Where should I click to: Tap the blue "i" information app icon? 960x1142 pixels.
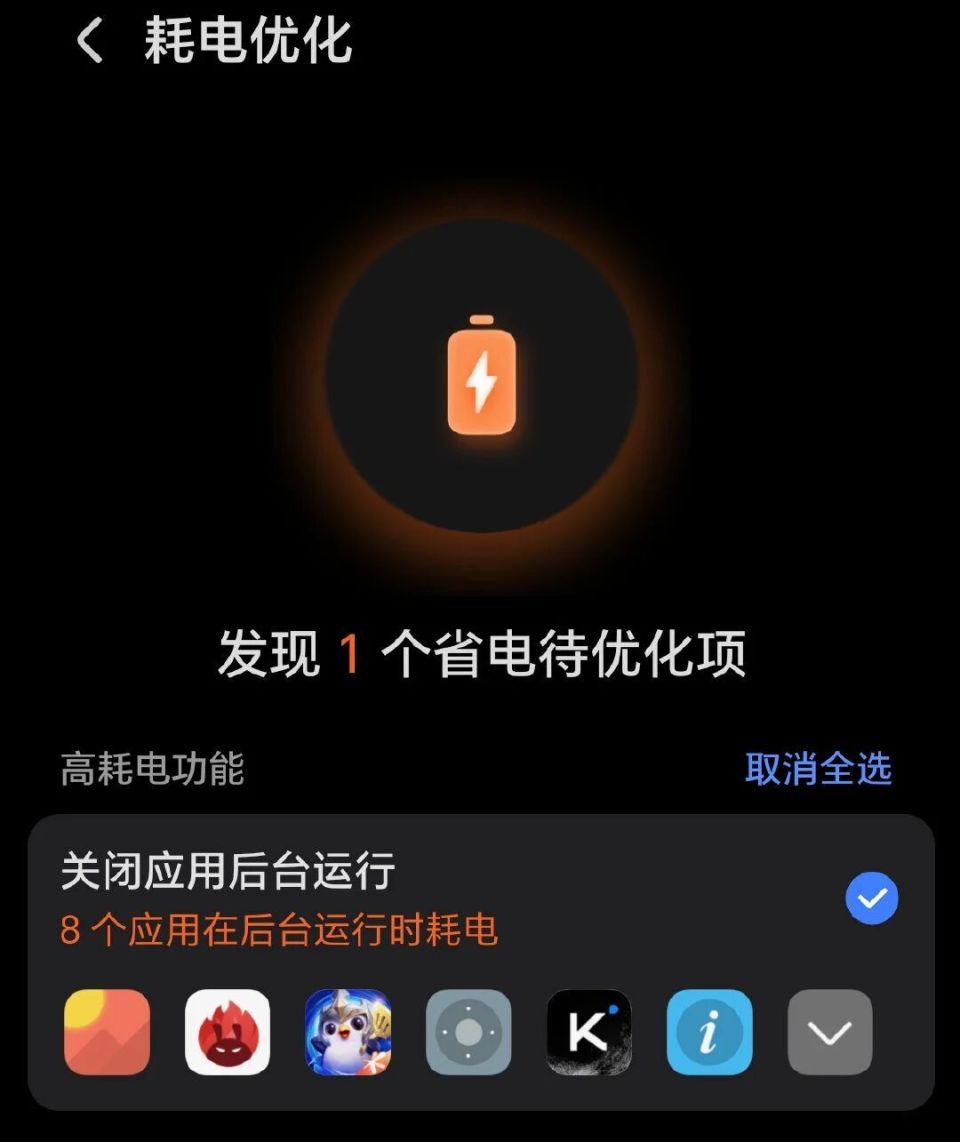click(x=709, y=1033)
